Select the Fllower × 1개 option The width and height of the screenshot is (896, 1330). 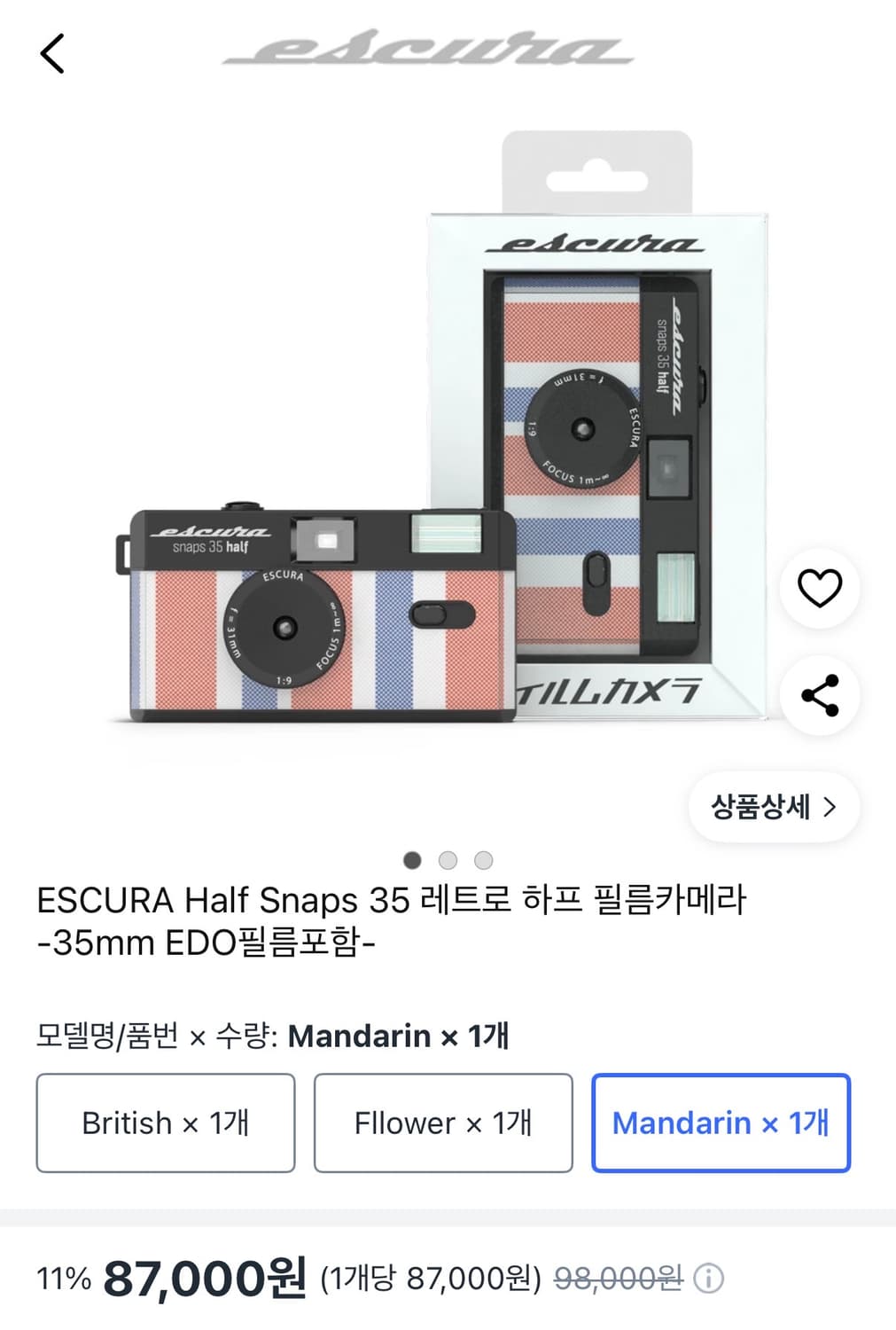[x=442, y=1122]
